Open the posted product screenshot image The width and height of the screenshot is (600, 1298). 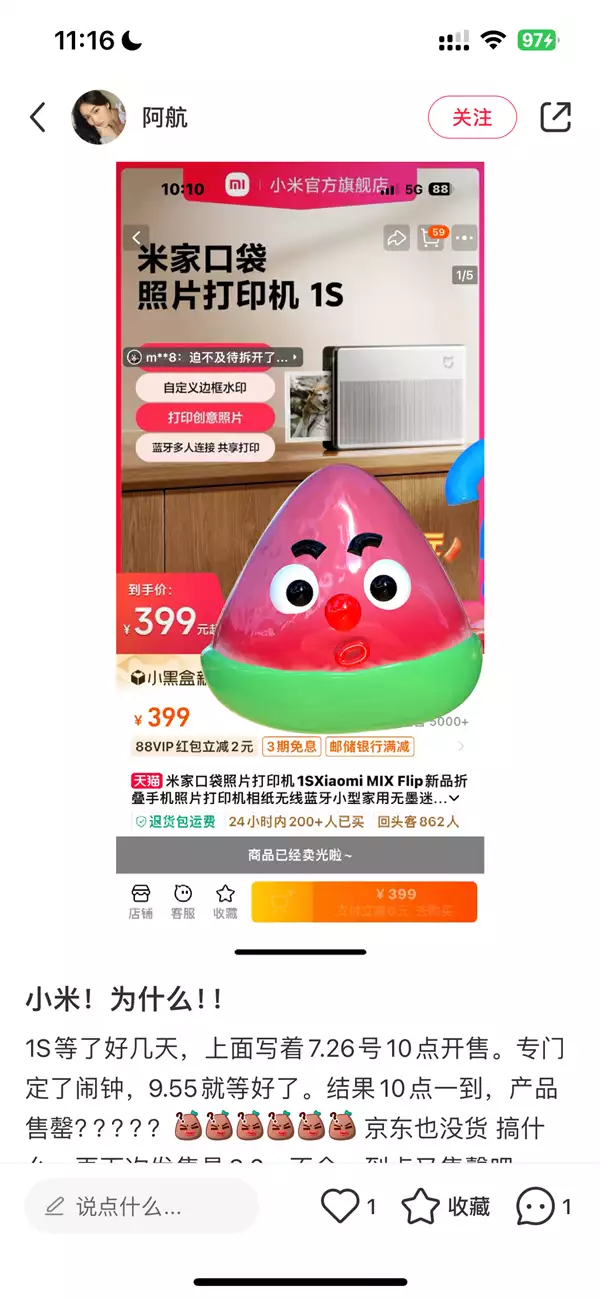pos(300,545)
